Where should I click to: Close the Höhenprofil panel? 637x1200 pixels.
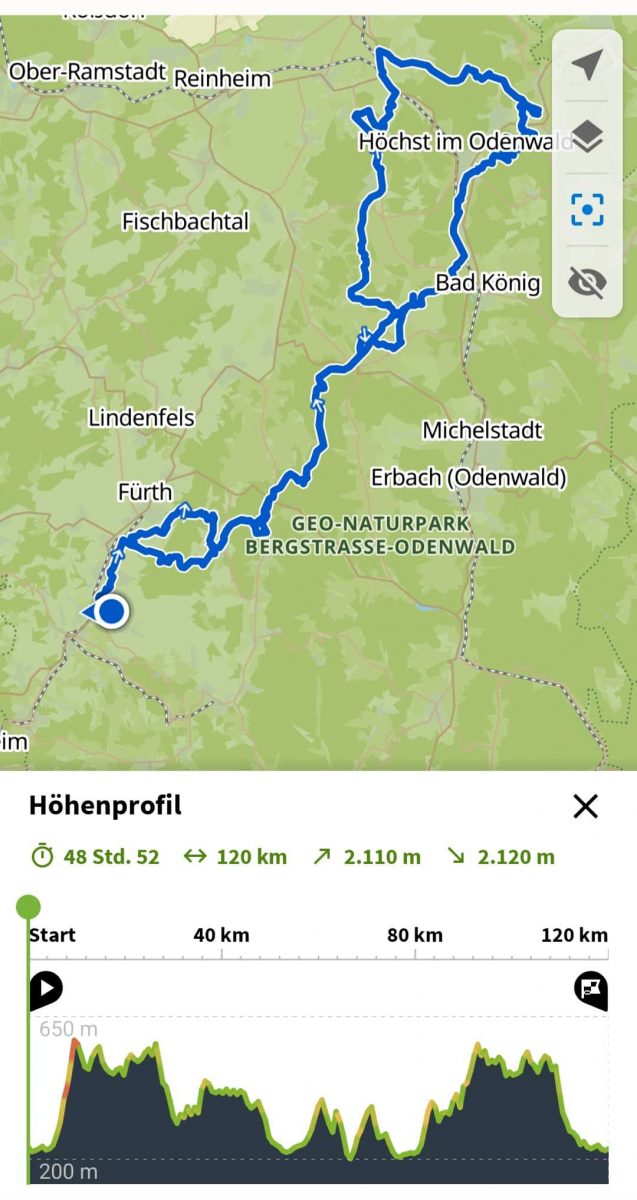[x=585, y=806]
